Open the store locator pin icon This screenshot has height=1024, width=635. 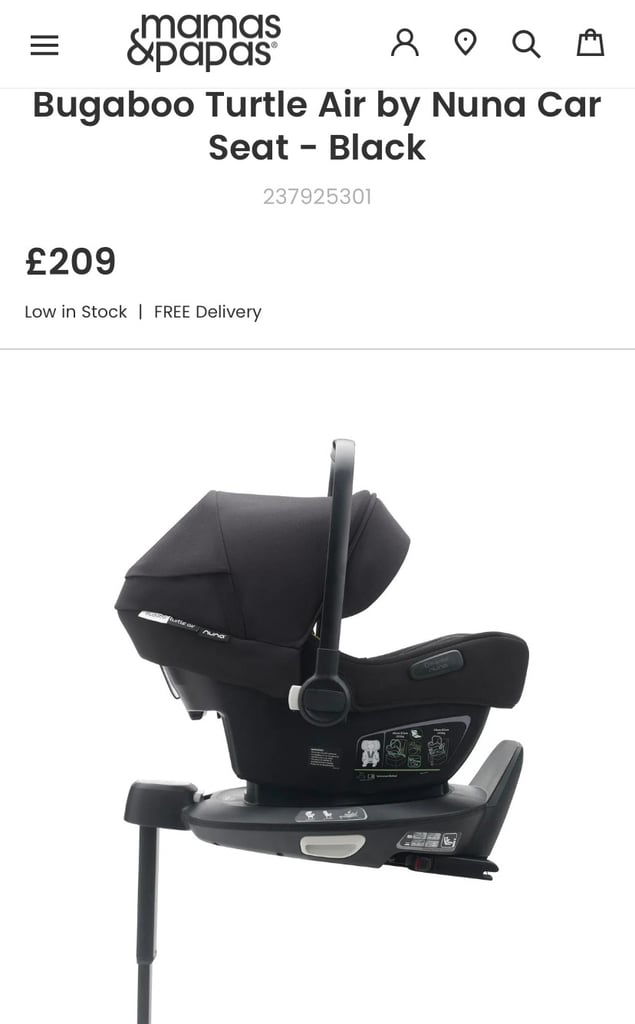point(465,43)
